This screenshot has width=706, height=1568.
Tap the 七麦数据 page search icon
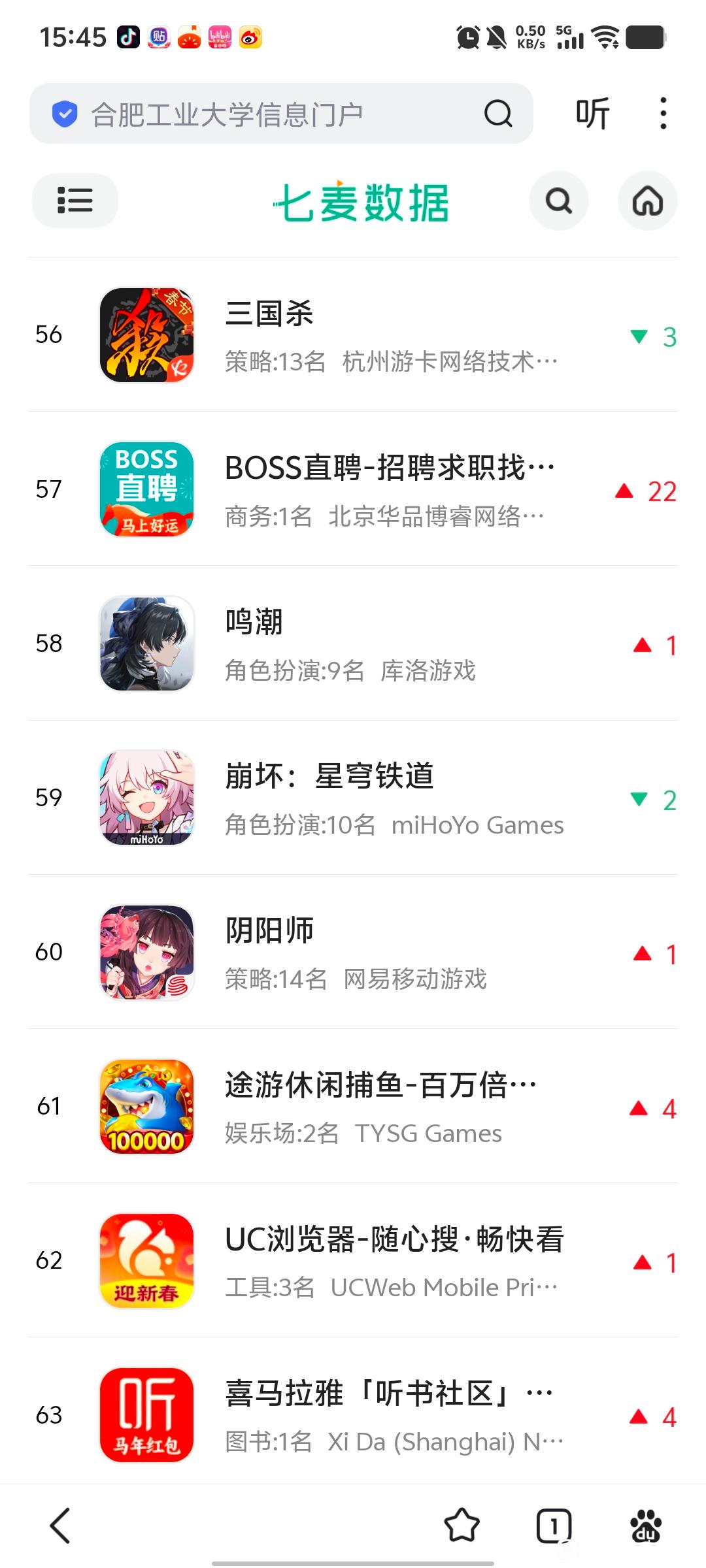pyautogui.click(x=558, y=201)
